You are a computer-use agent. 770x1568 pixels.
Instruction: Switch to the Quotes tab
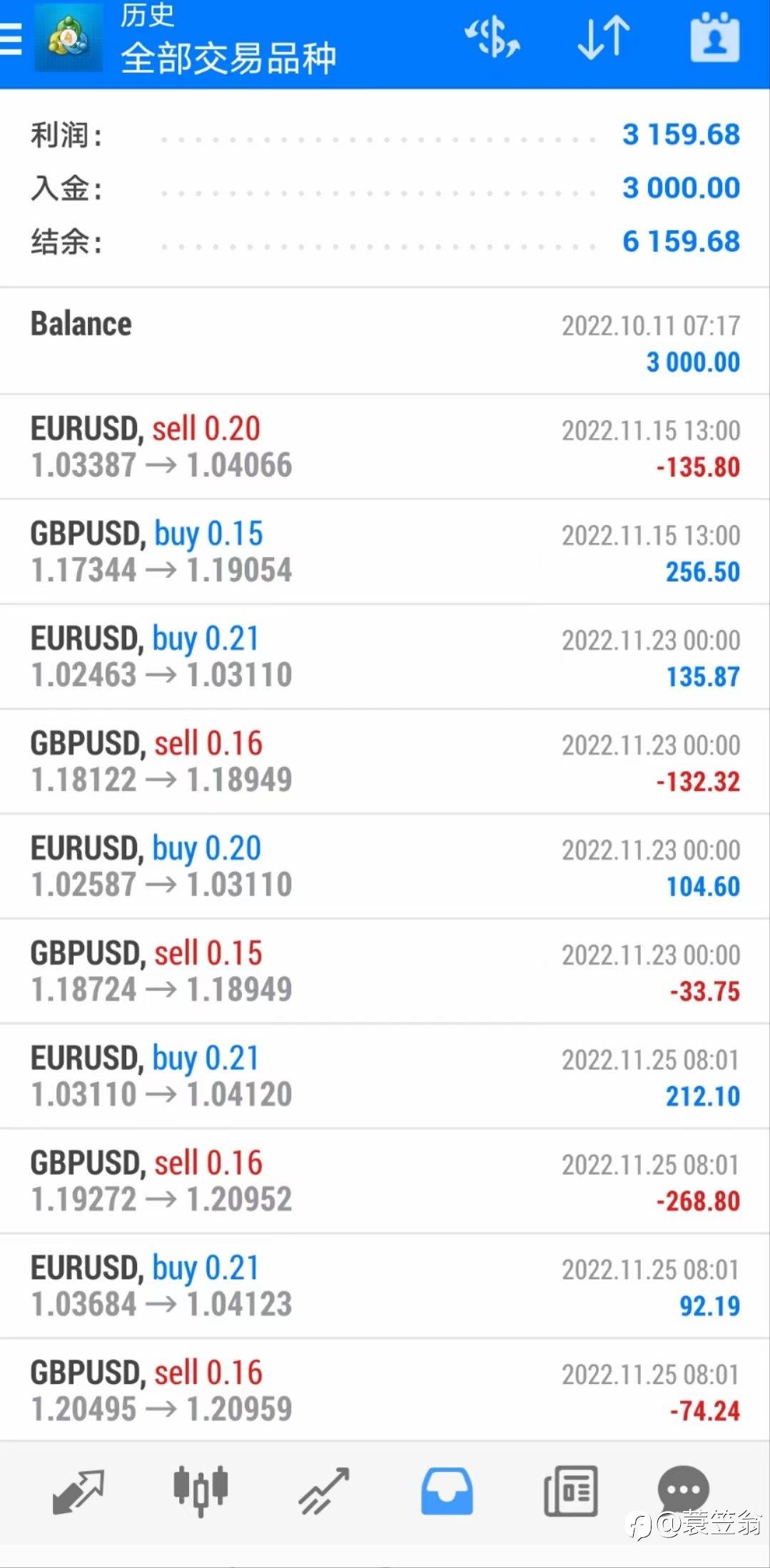[78, 1490]
